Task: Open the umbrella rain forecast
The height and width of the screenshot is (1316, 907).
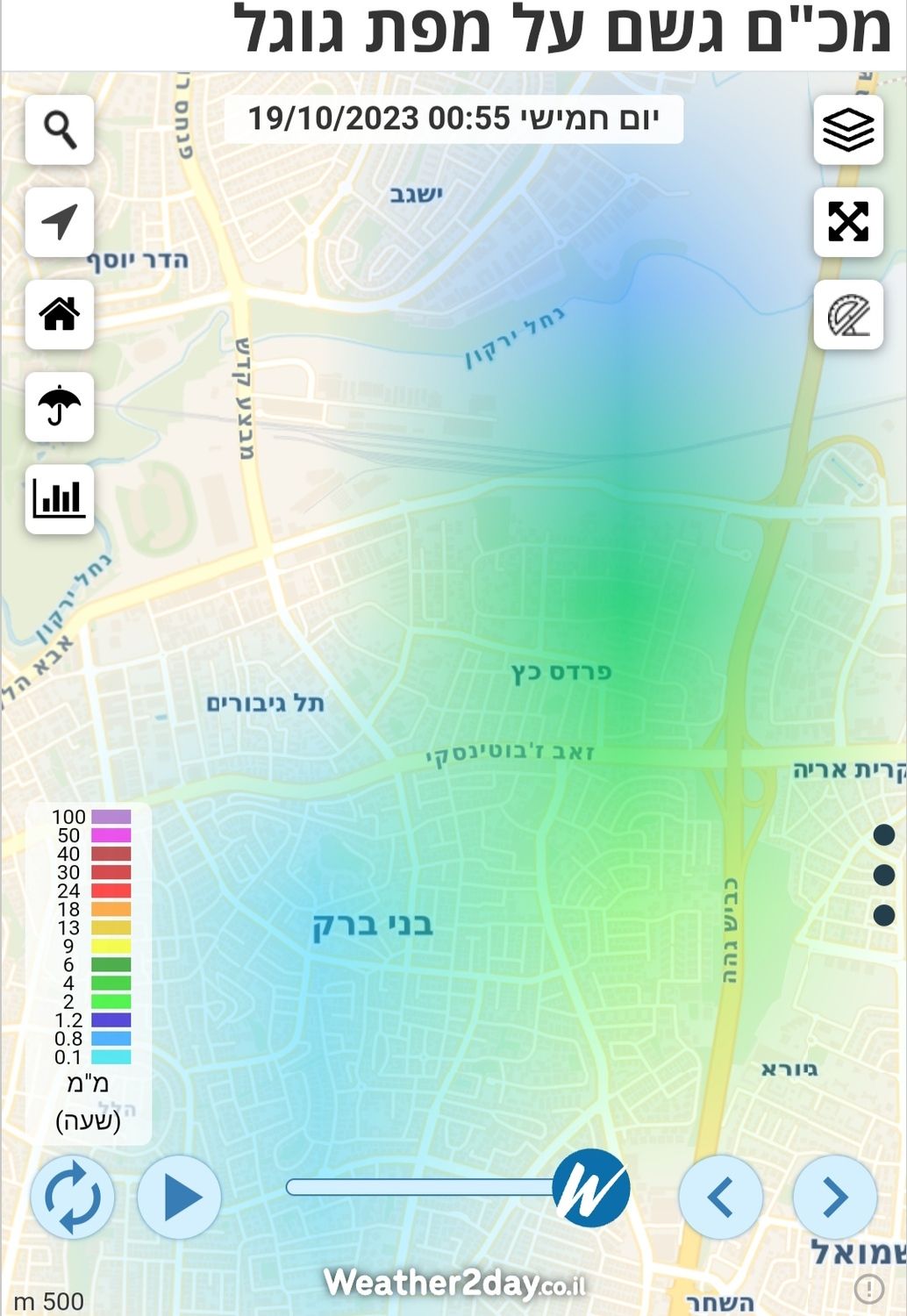Action: 60,406
